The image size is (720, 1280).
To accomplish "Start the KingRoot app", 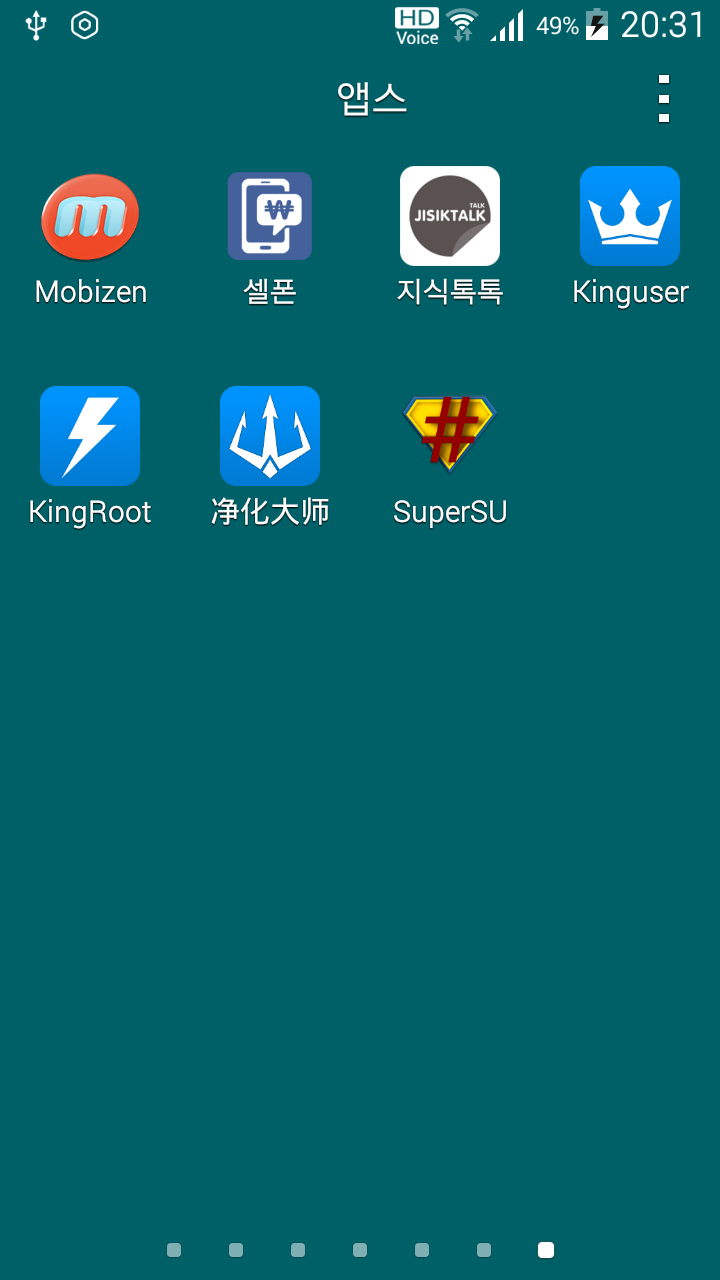I will 90,437.
